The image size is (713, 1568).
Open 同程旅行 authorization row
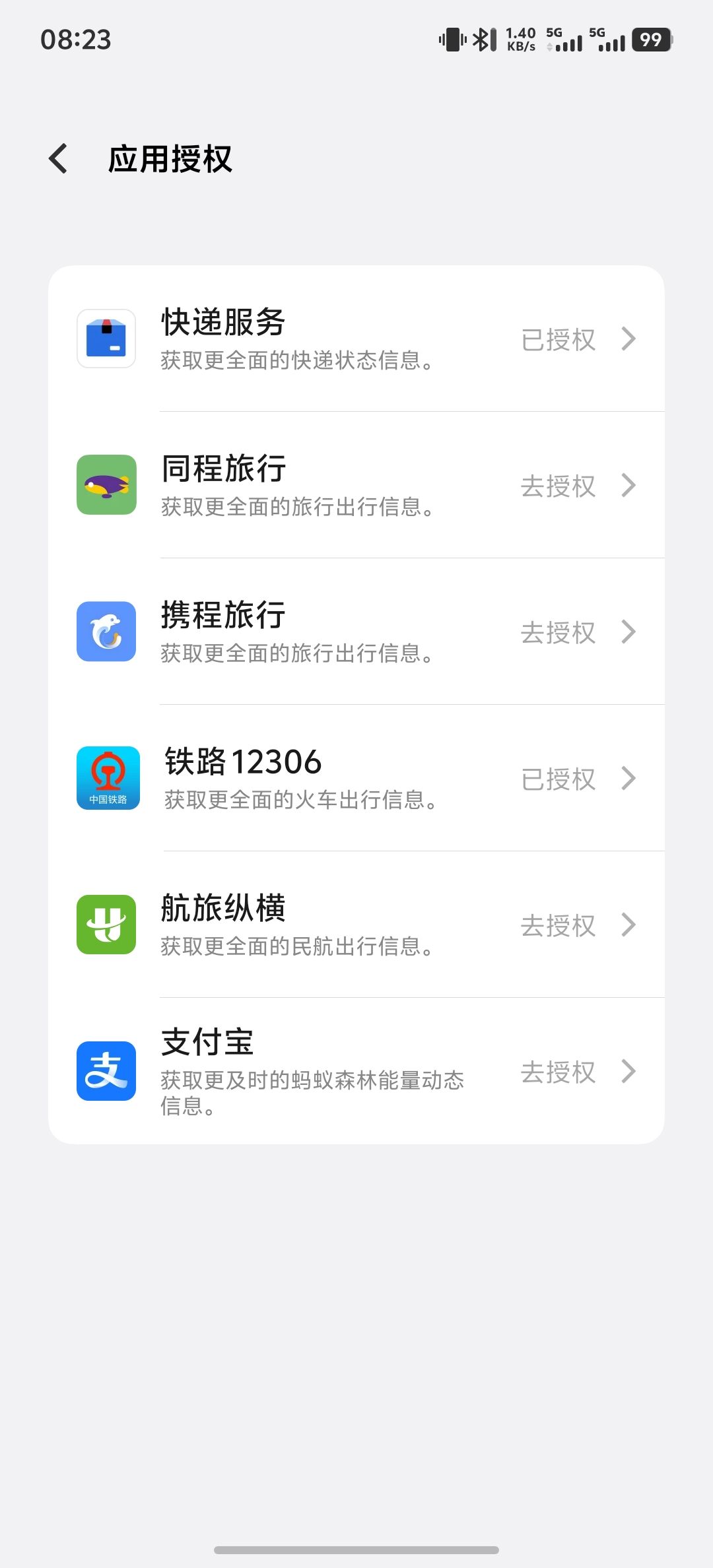point(356,486)
